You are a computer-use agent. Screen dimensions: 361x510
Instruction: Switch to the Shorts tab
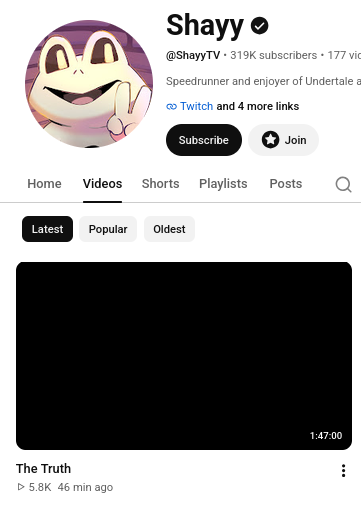point(160,184)
